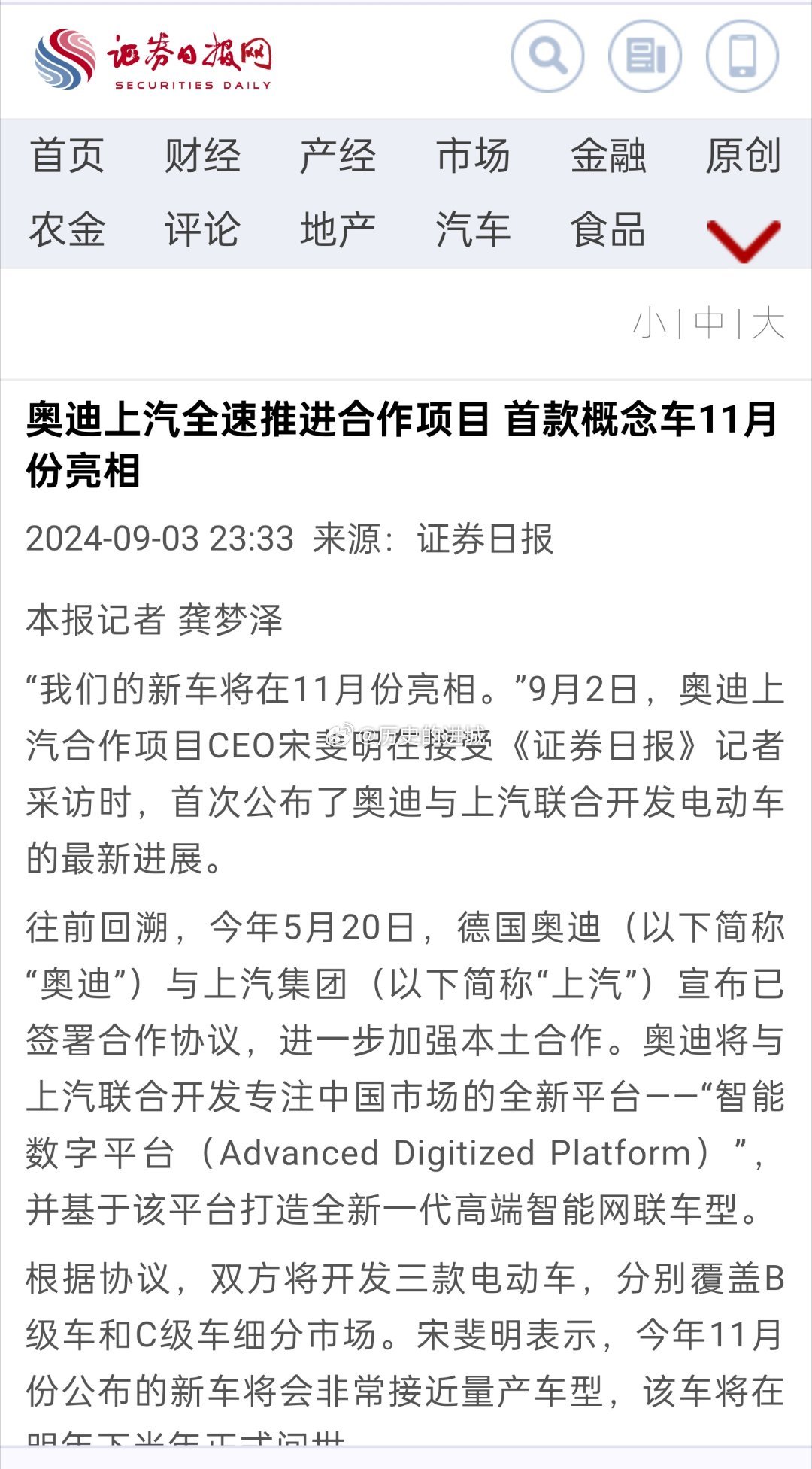Open the 汽车 channel

point(473,229)
